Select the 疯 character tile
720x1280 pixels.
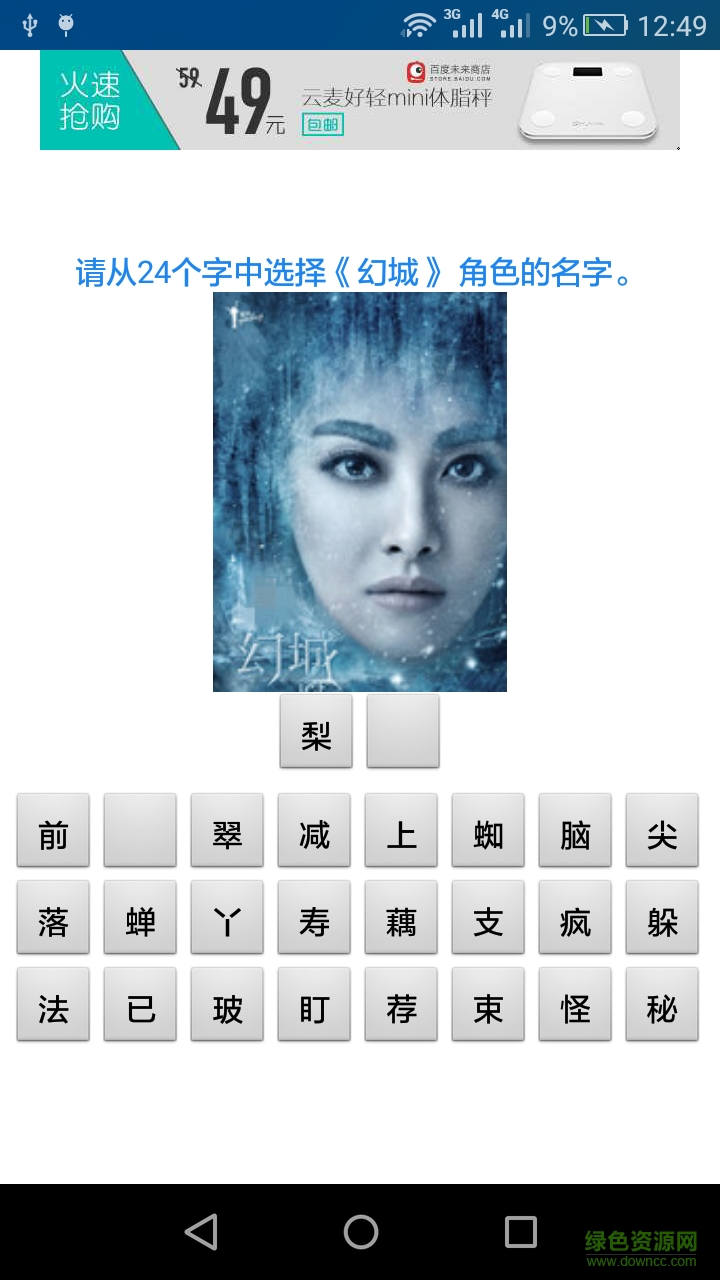pyautogui.click(x=575, y=917)
